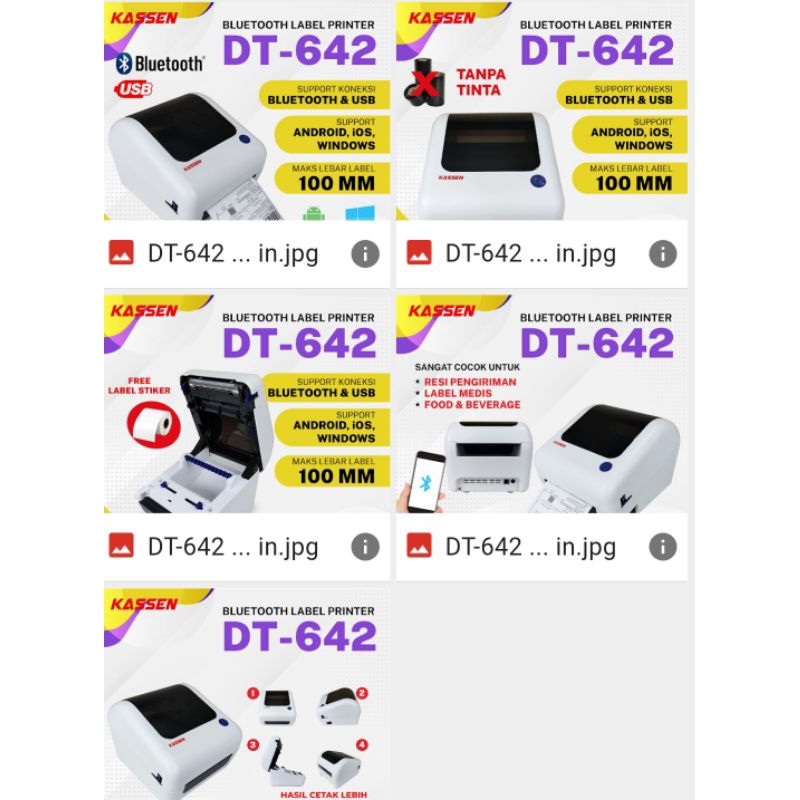
Task: Open the DT-642 image with Bluetooth and USB logos
Action: pyautogui.click(x=246, y=112)
